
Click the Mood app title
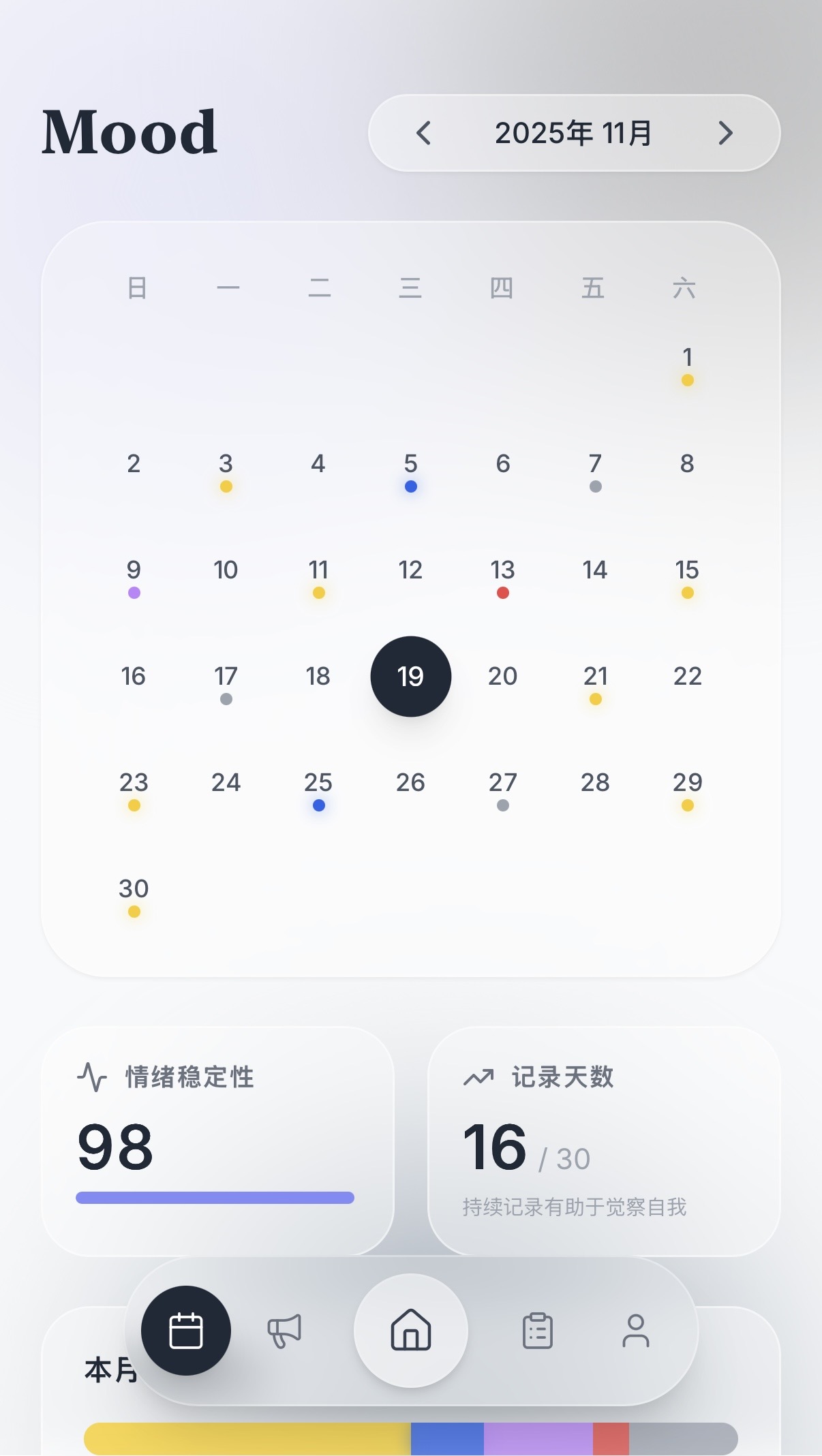[x=130, y=131]
